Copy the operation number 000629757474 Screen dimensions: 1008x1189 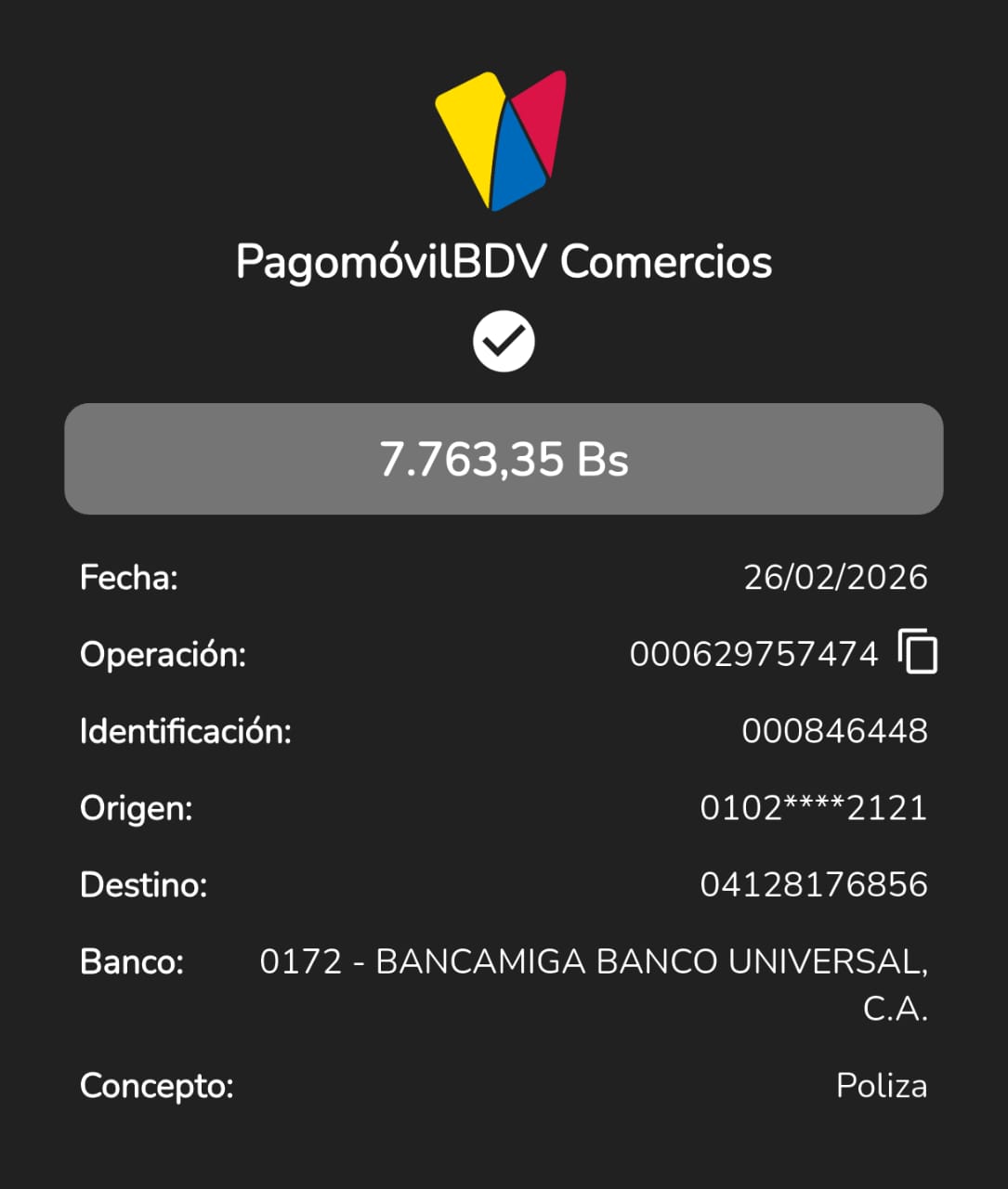tap(918, 651)
